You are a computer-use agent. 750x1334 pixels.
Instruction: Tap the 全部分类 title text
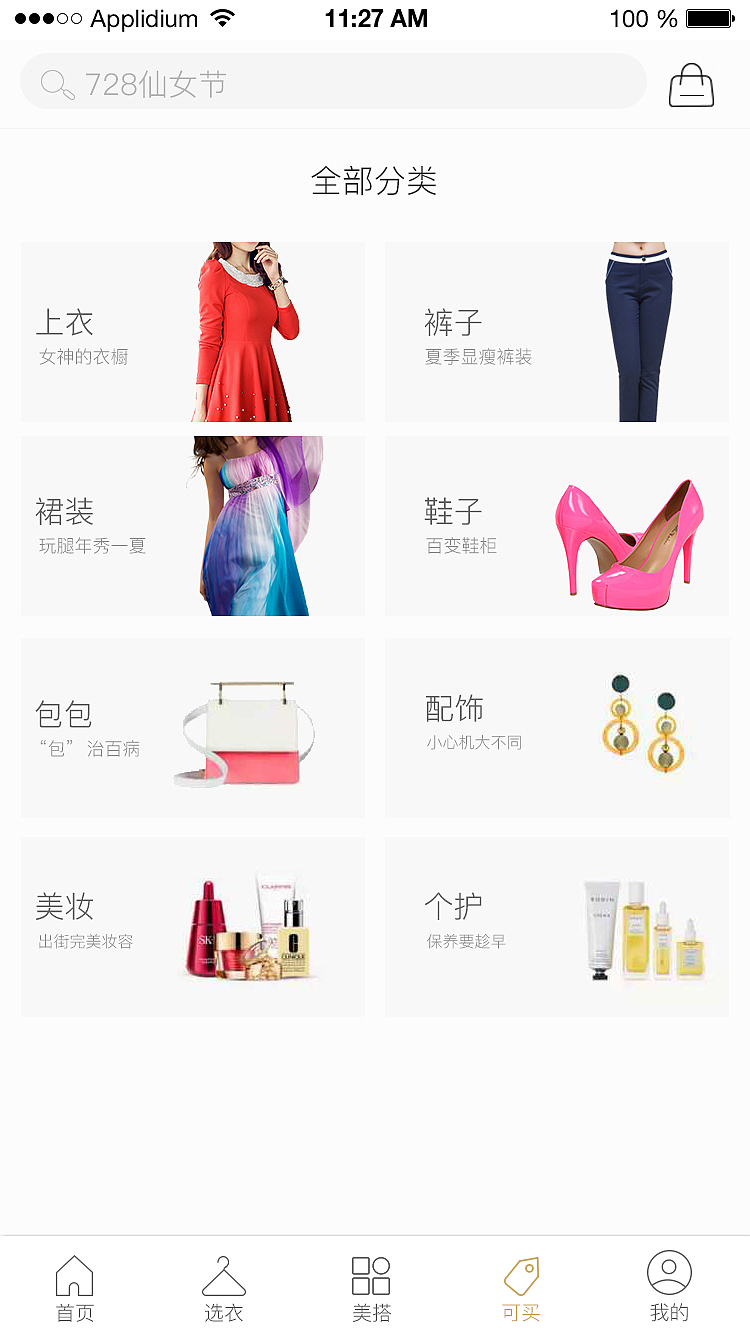375,180
